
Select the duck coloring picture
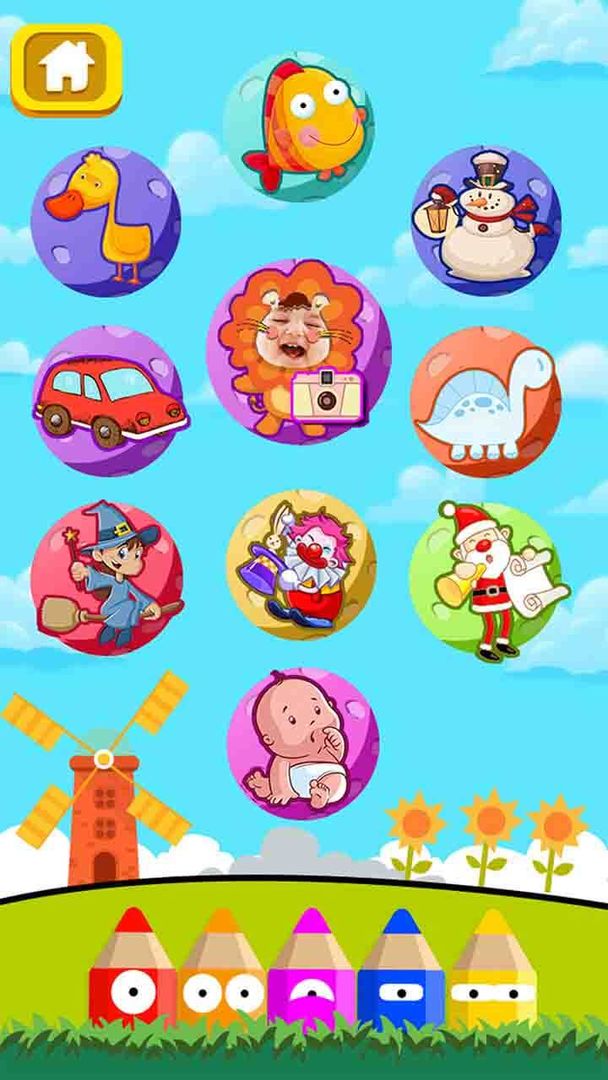106,222
